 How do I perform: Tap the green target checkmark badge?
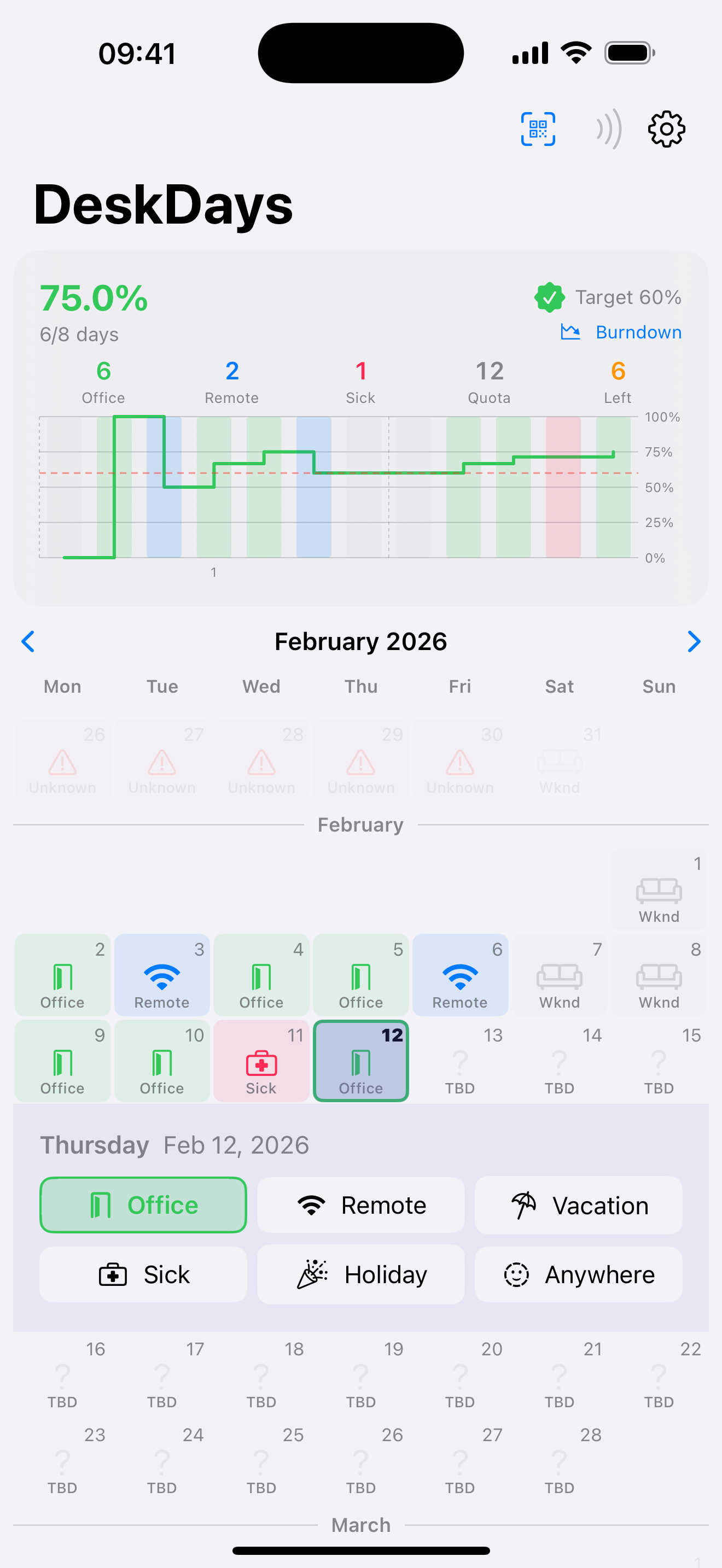click(549, 297)
